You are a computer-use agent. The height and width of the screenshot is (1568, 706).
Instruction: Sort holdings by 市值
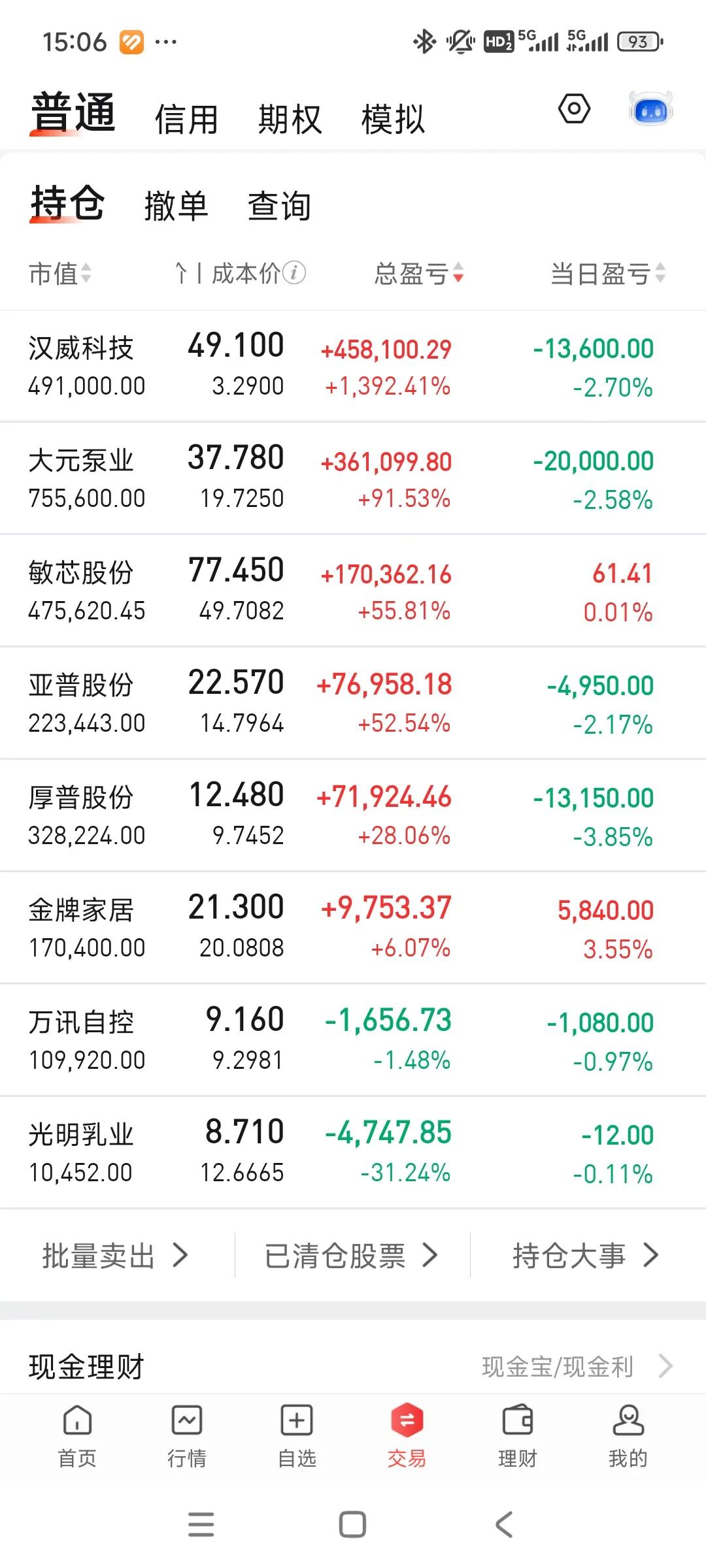(x=59, y=273)
